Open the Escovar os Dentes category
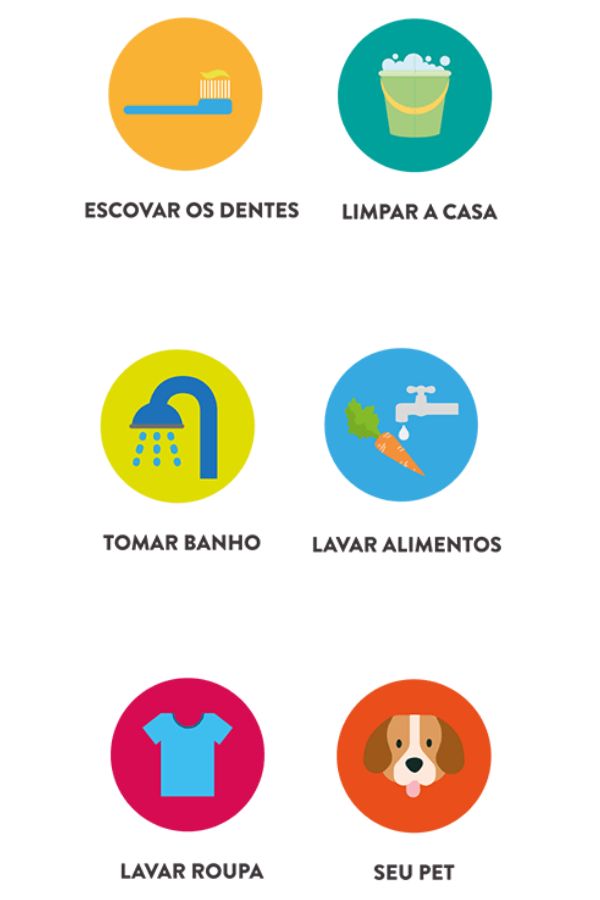This screenshot has height=900, width=600. pos(185,96)
